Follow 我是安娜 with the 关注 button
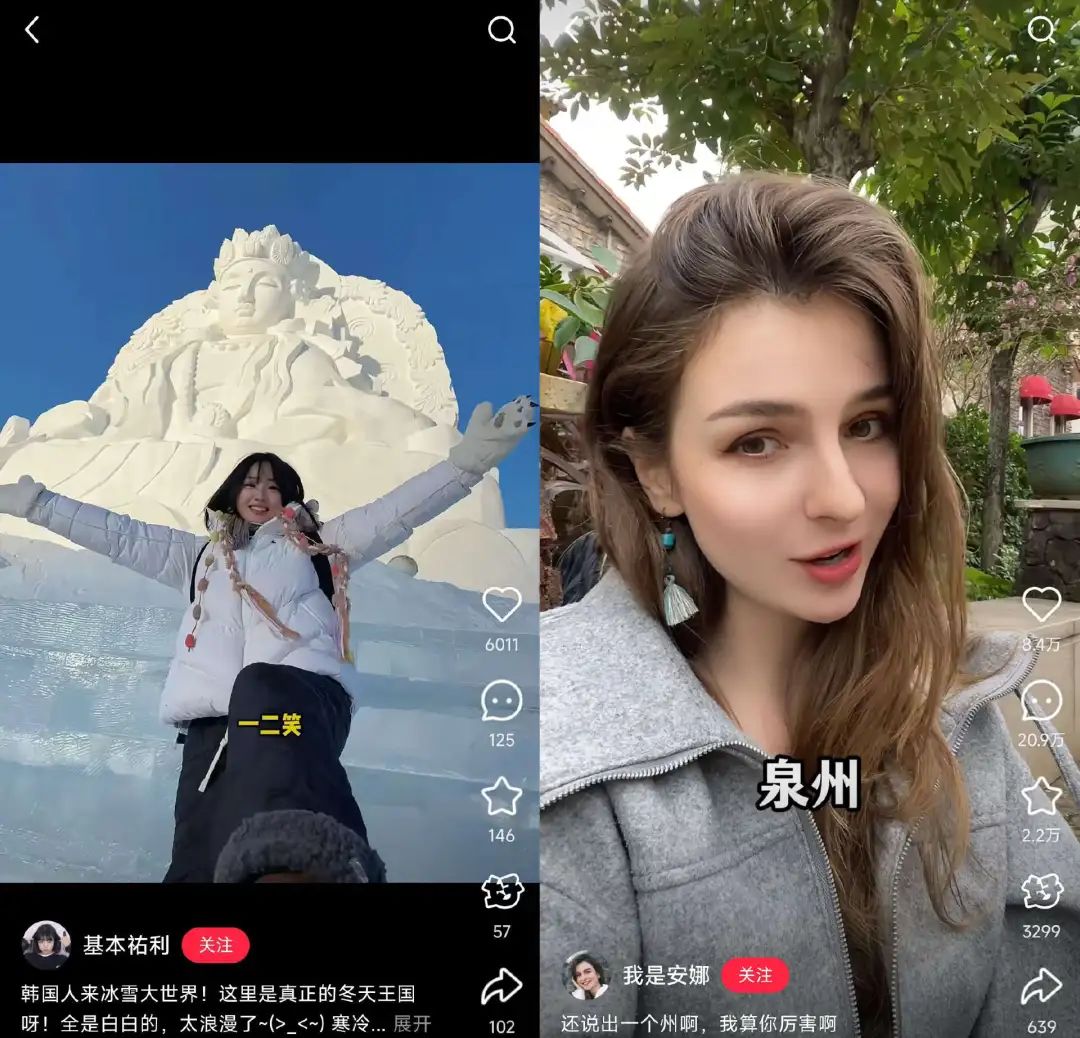Viewport: 1080px width, 1038px height. [x=755, y=975]
